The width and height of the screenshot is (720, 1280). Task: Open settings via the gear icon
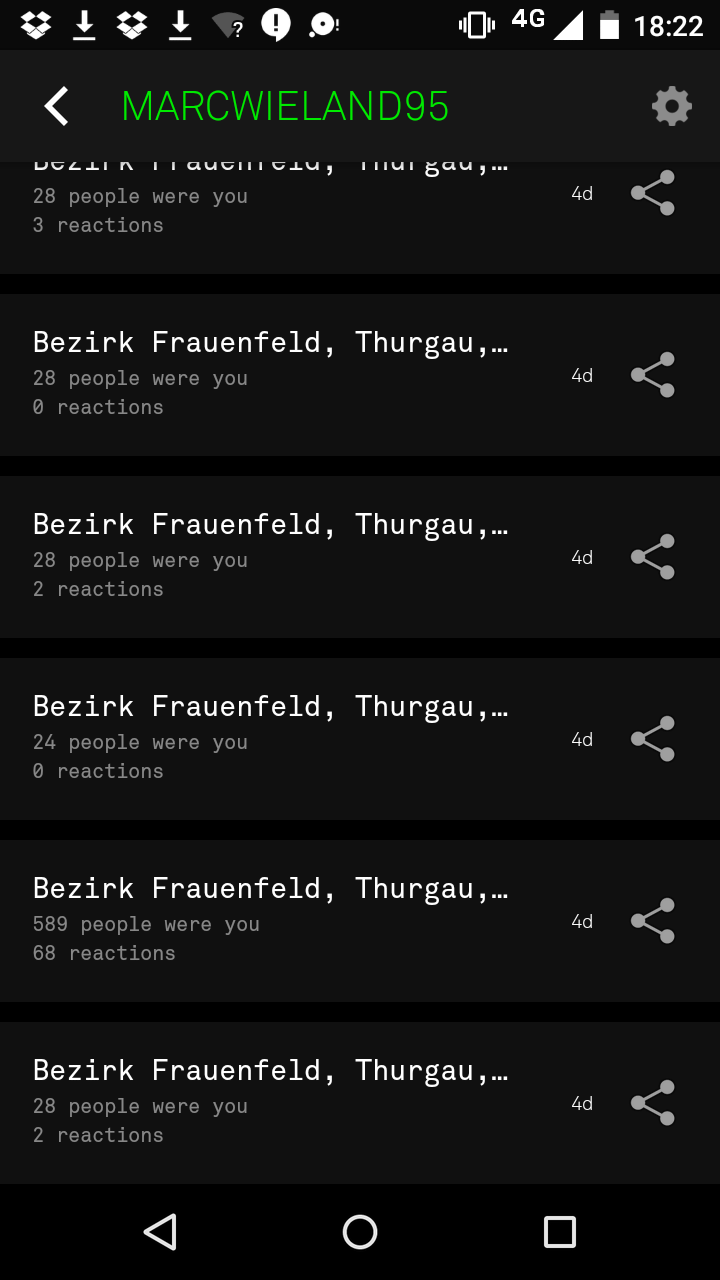671,106
